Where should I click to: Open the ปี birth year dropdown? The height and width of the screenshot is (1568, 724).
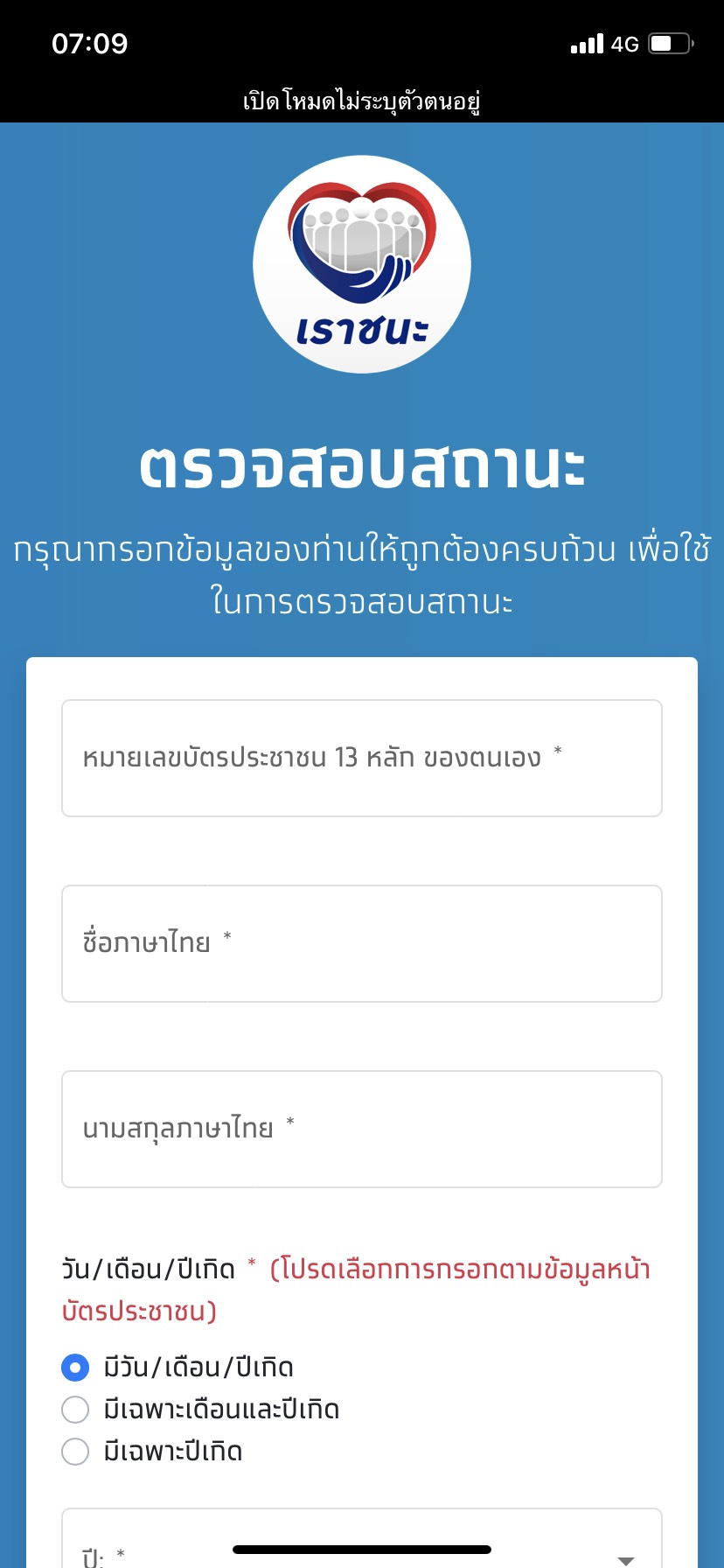coord(361,1549)
